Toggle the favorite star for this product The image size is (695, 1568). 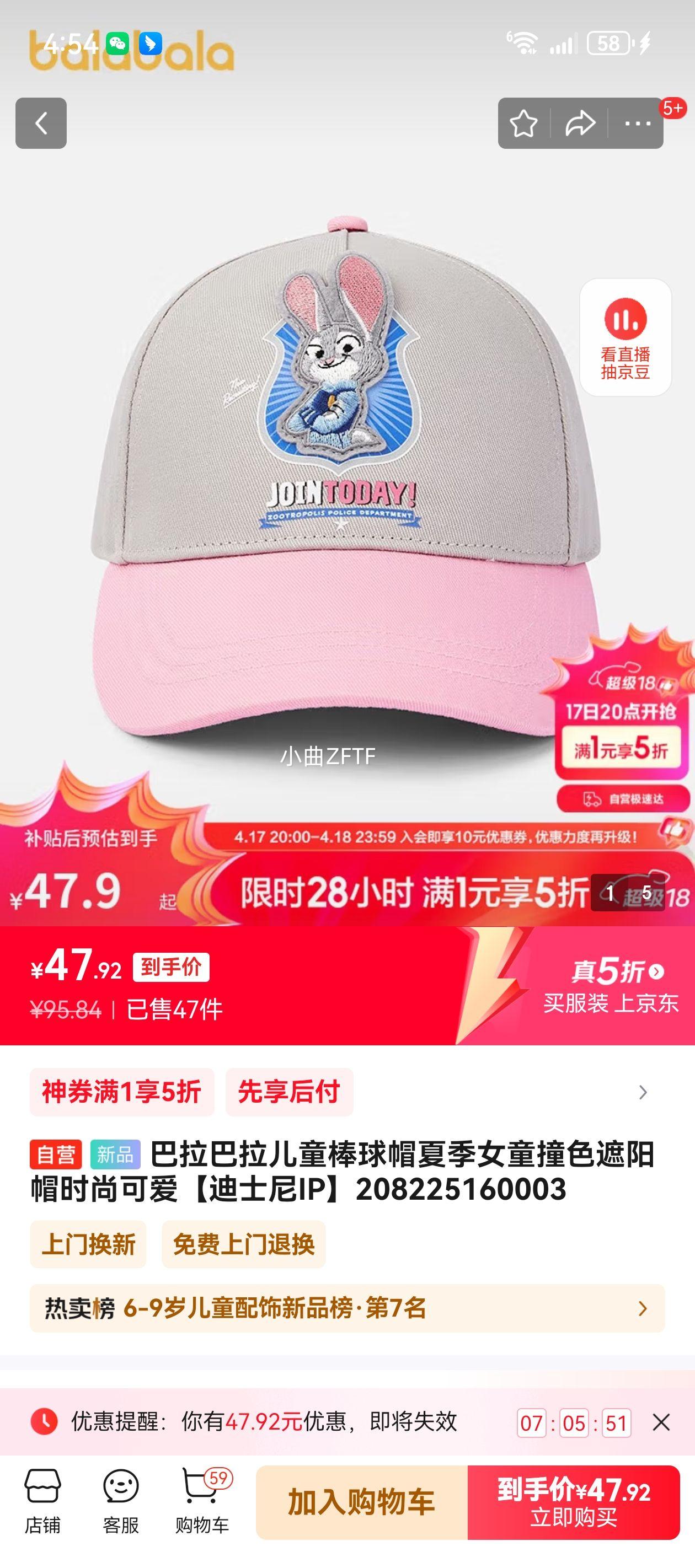click(x=526, y=123)
